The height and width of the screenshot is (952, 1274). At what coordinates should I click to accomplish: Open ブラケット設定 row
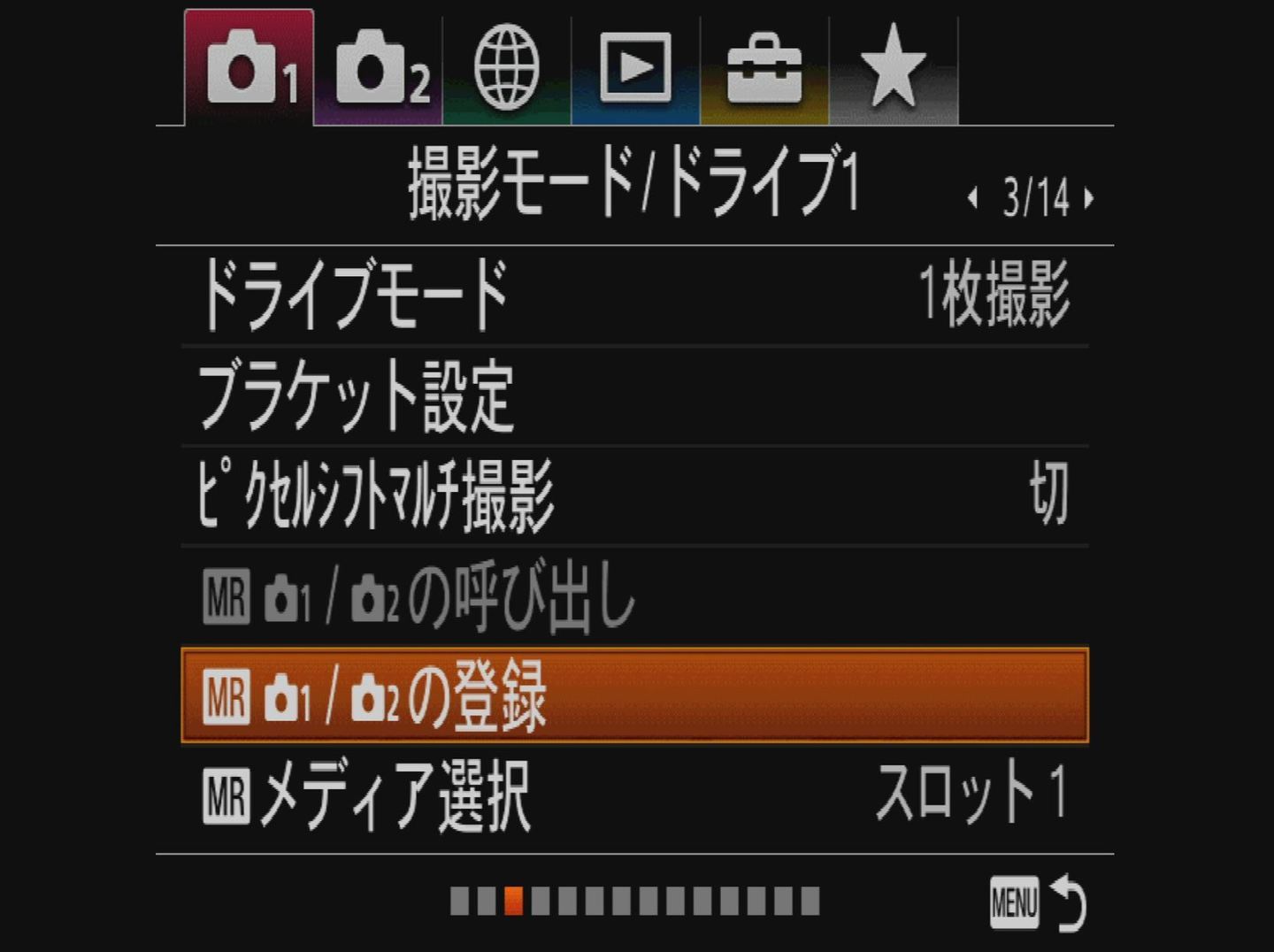click(x=634, y=396)
